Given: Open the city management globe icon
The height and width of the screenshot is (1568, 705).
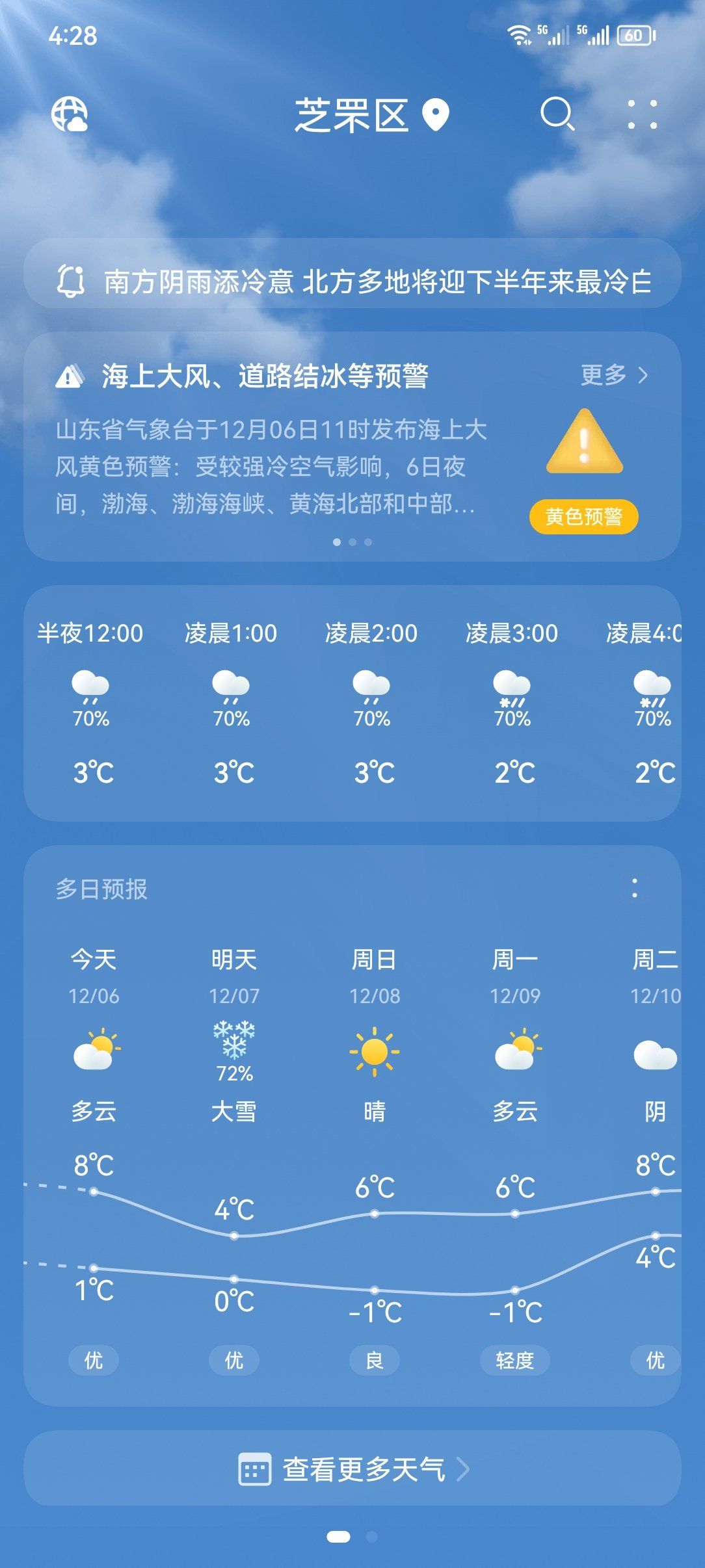Looking at the screenshot, I should [x=70, y=115].
